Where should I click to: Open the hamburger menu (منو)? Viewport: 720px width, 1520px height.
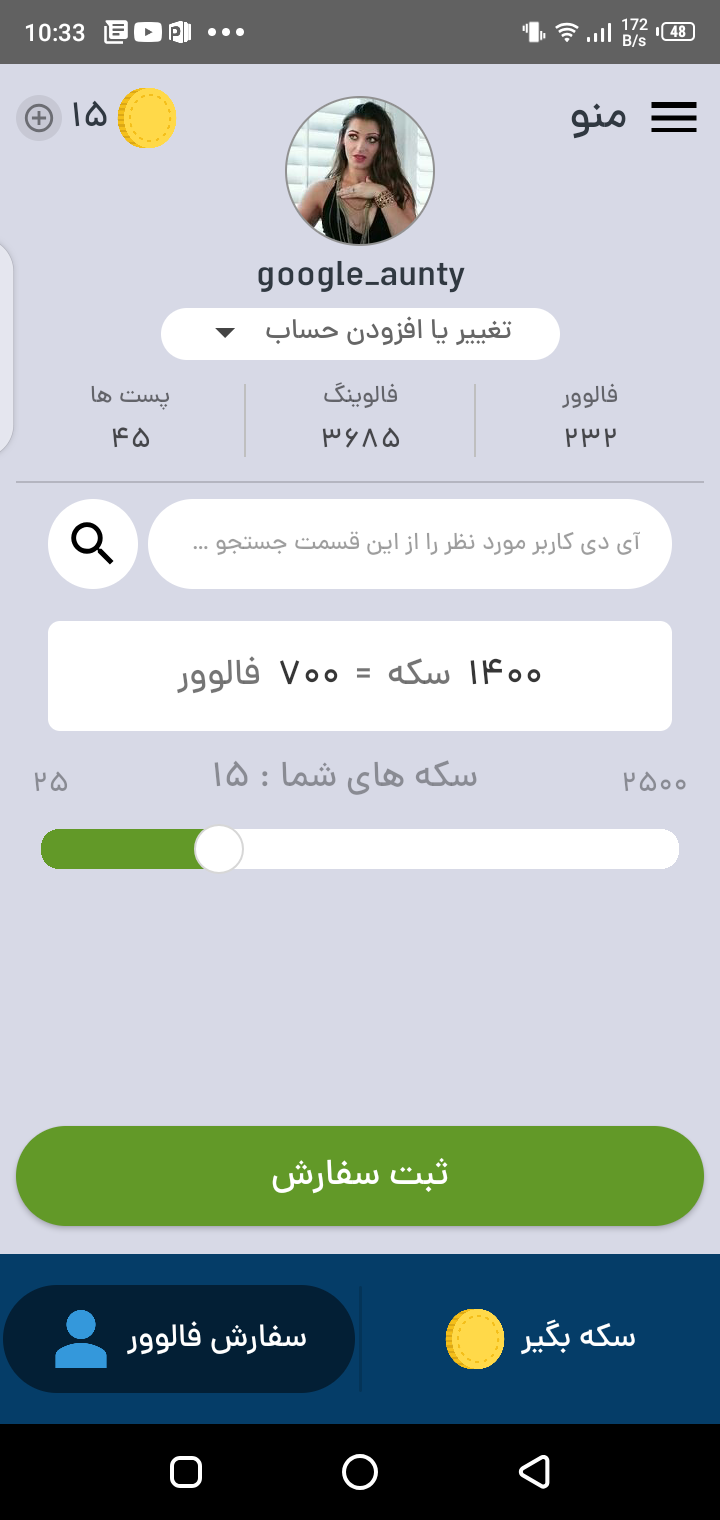(673, 118)
